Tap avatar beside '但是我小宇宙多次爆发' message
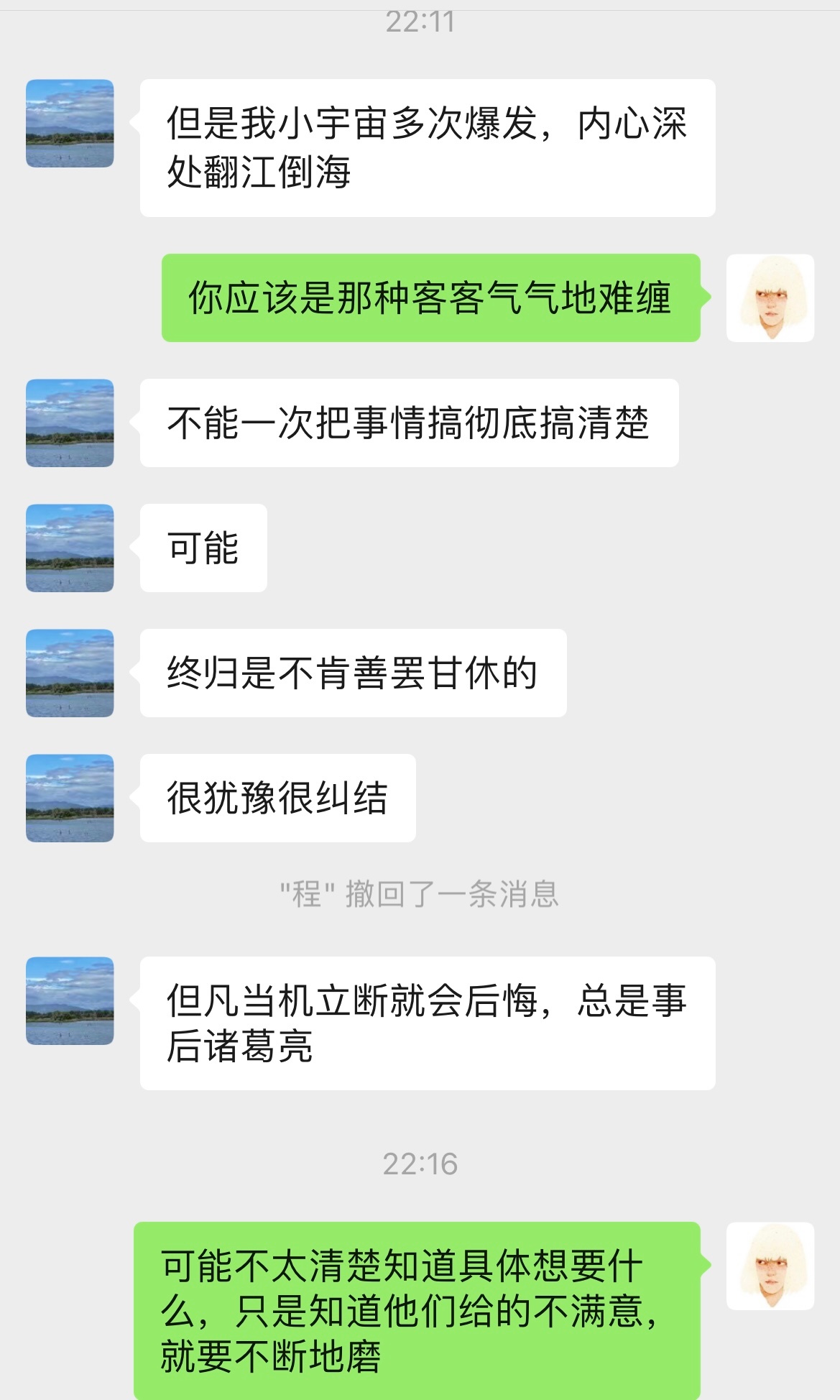Viewport: 840px width, 1400px height. pyautogui.click(x=70, y=124)
